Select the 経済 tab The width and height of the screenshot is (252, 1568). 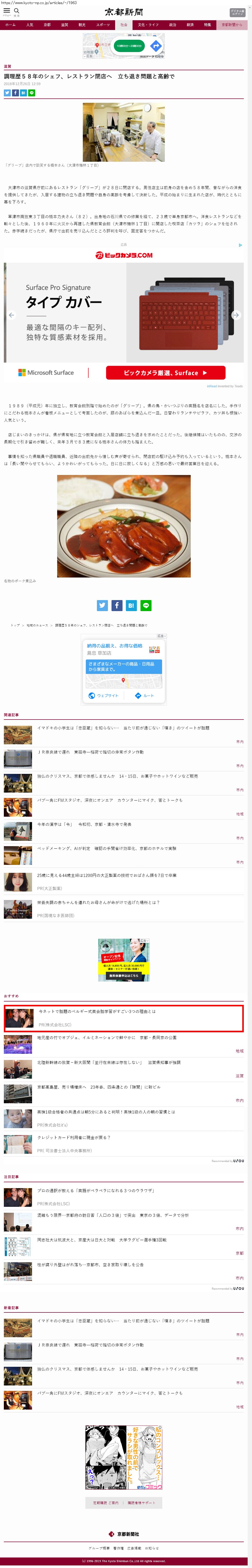190,25
